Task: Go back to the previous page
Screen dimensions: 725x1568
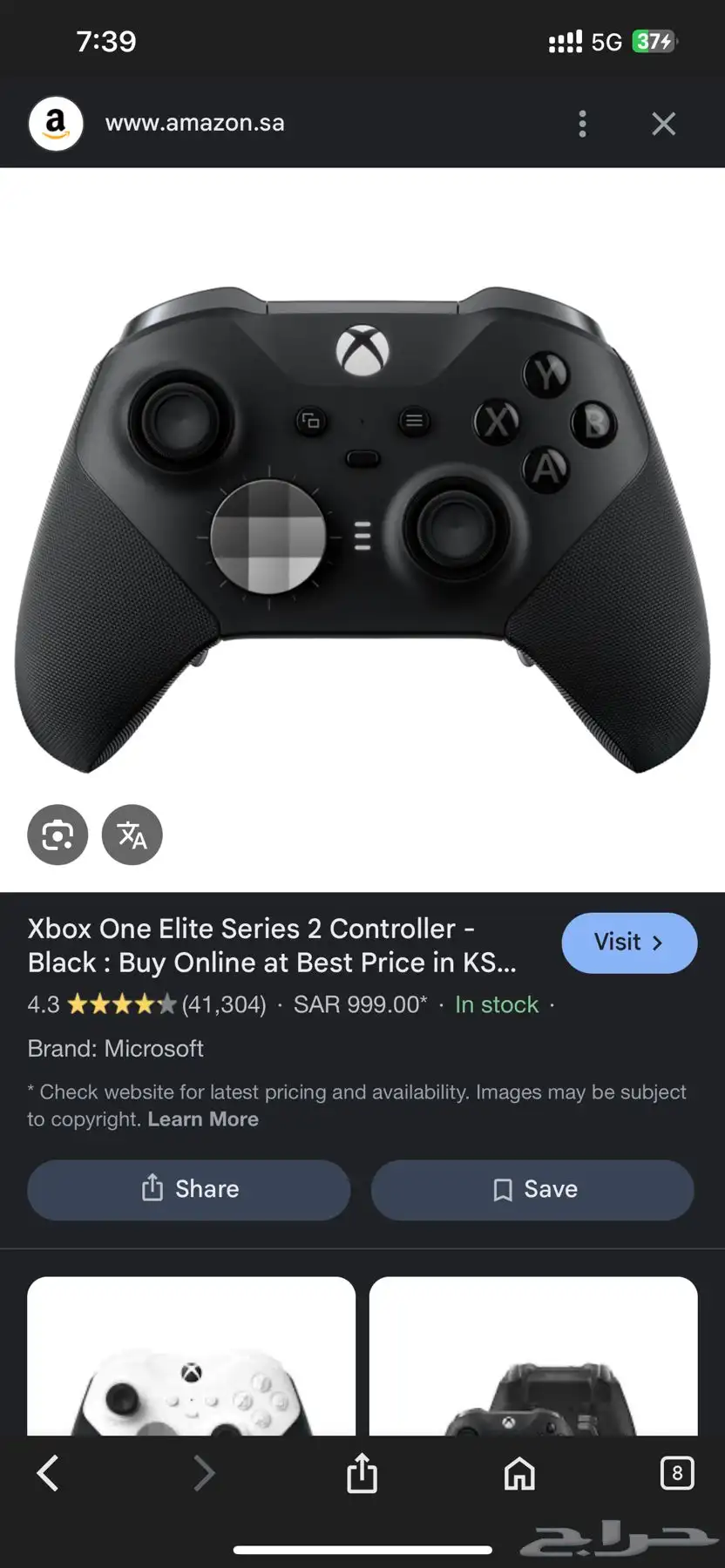Action: click(49, 1473)
